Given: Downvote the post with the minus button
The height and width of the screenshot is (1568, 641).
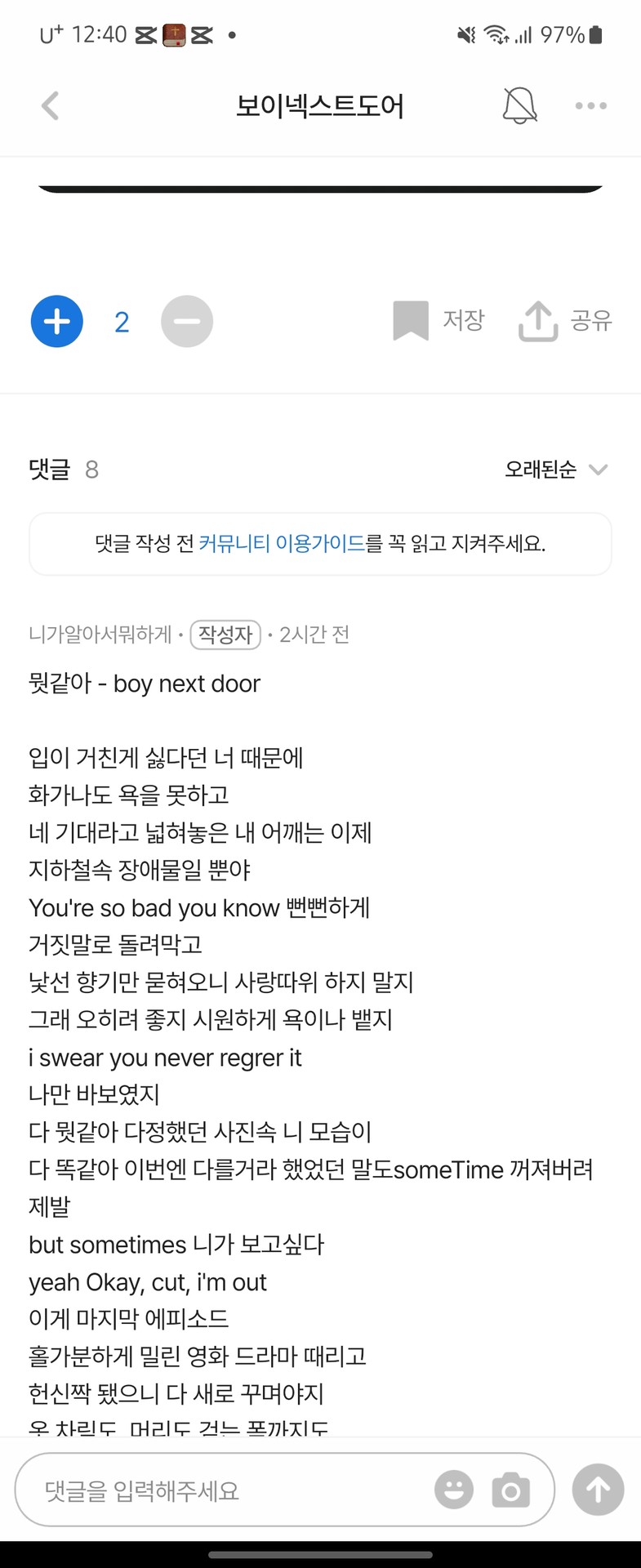Looking at the screenshot, I should click(187, 321).
